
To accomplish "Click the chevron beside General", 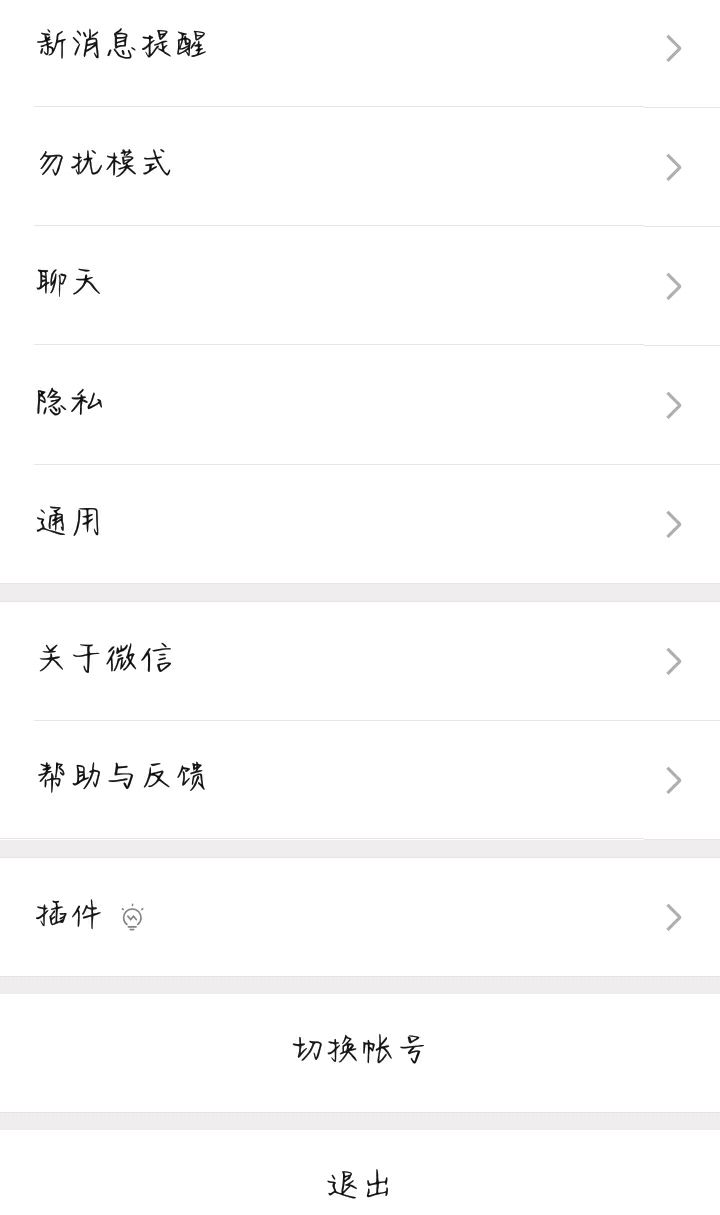I will (x=673, y=524).
